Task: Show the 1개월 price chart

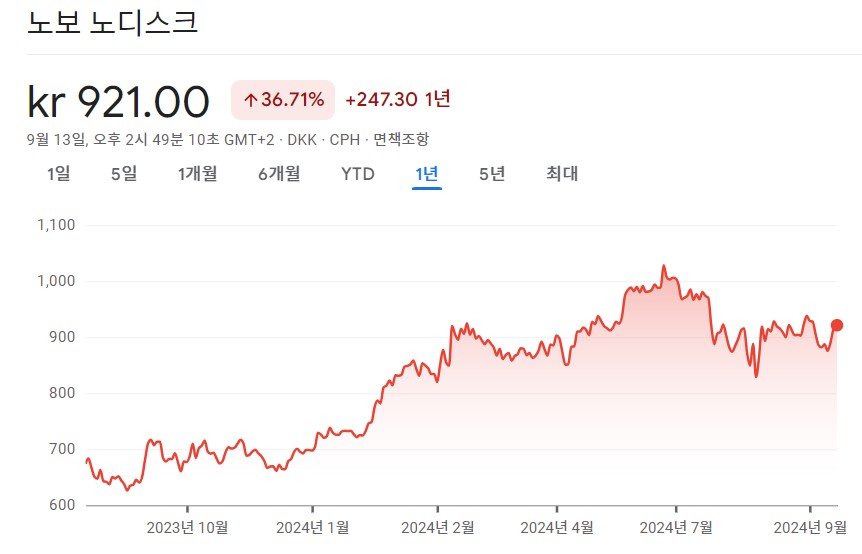Action: [x=198, y=174]
